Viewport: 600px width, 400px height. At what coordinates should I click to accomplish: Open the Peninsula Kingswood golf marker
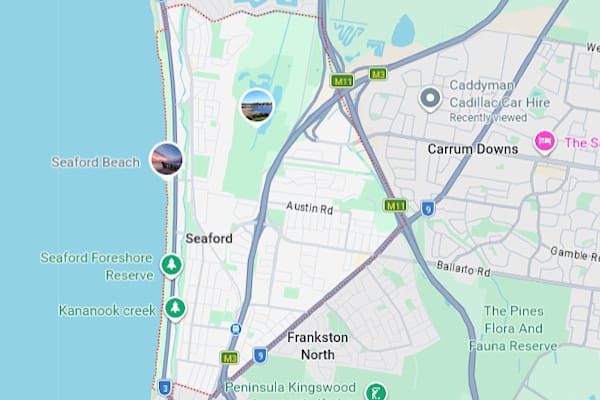tap(376, 391)
